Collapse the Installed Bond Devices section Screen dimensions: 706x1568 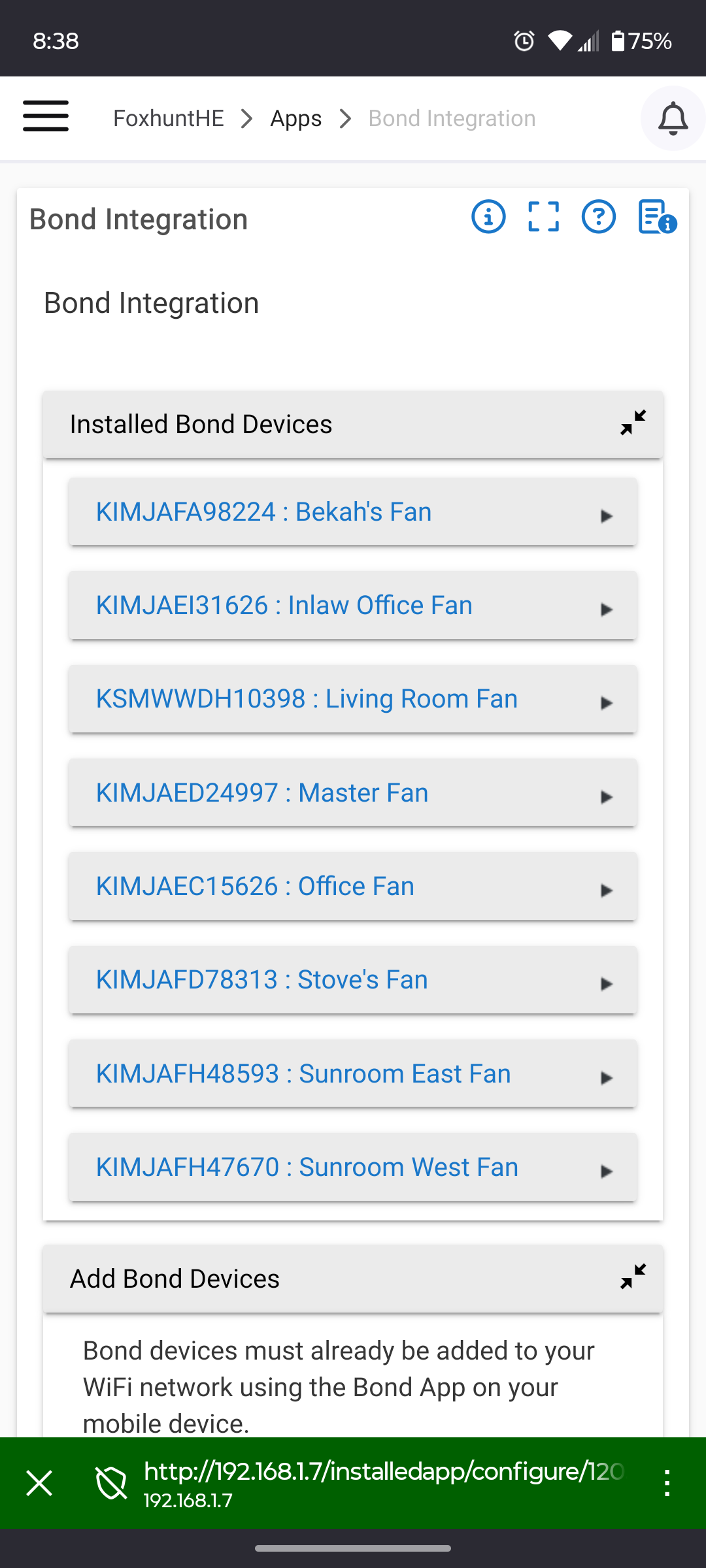(633, 423)
